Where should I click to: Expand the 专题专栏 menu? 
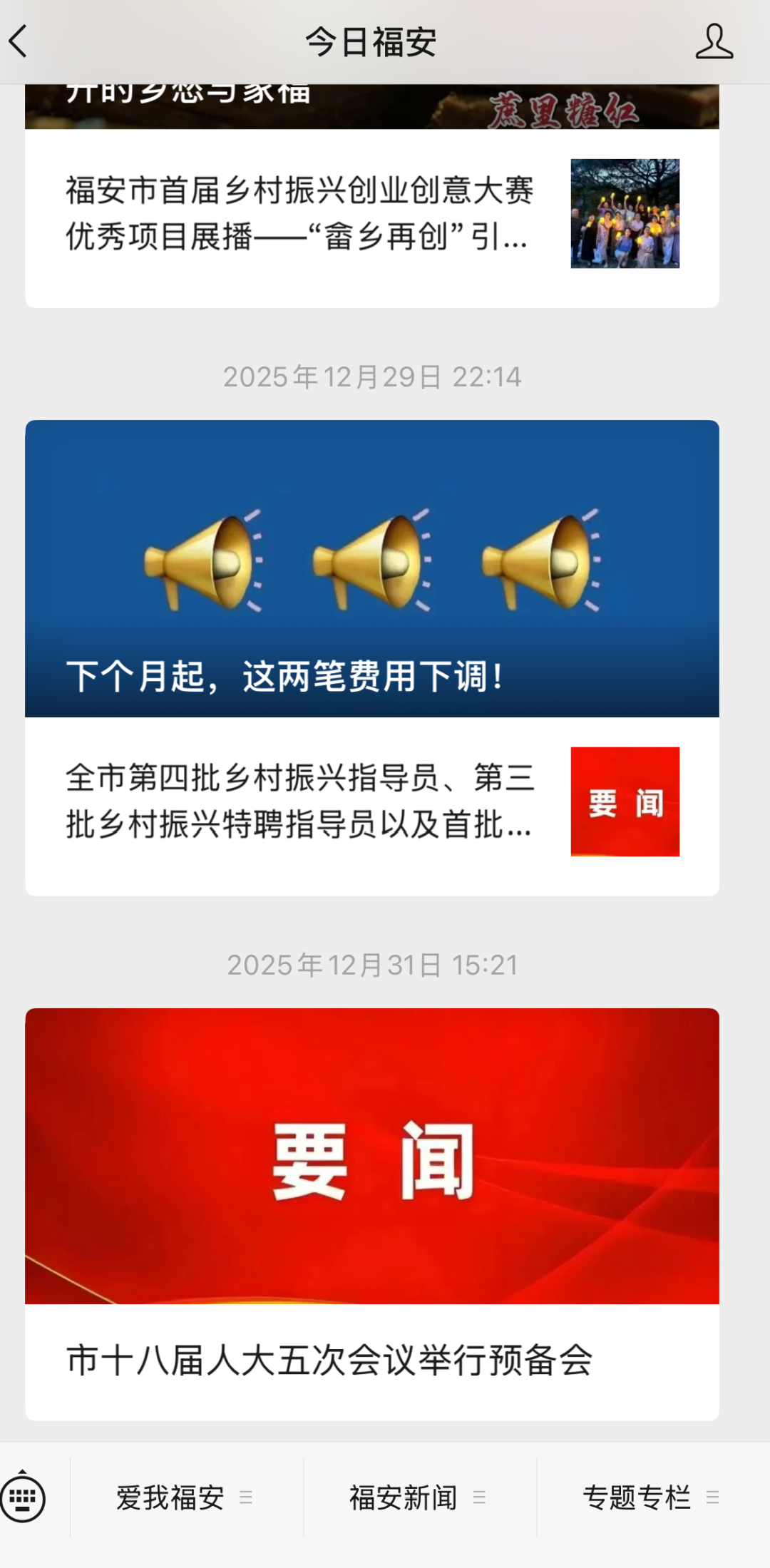[x=652, y=1497]
